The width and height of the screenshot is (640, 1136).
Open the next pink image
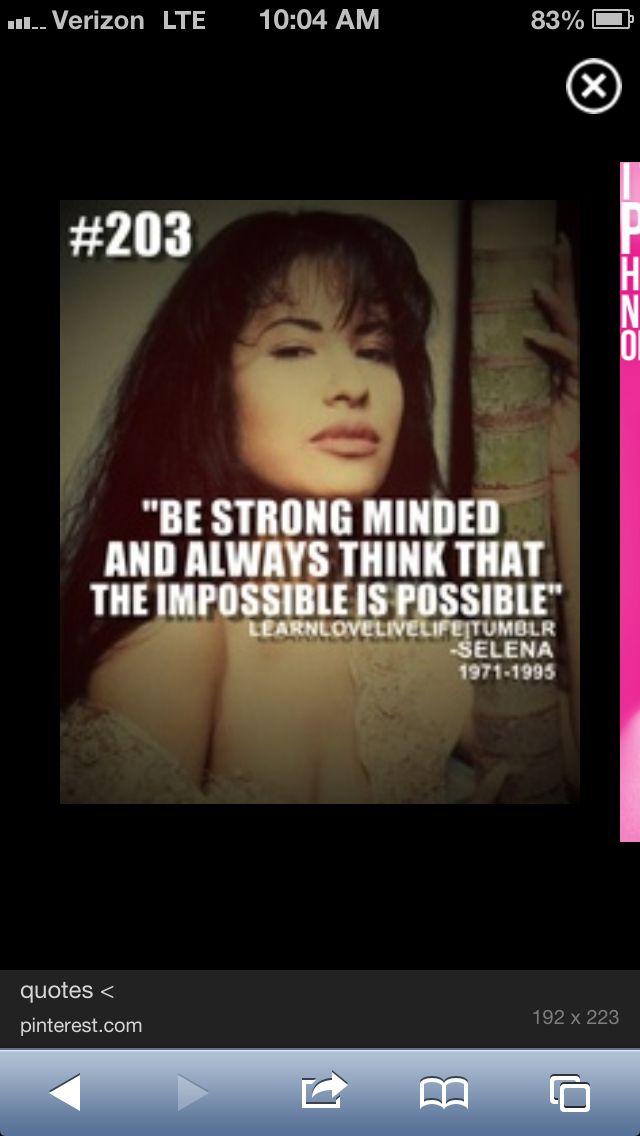629,500
